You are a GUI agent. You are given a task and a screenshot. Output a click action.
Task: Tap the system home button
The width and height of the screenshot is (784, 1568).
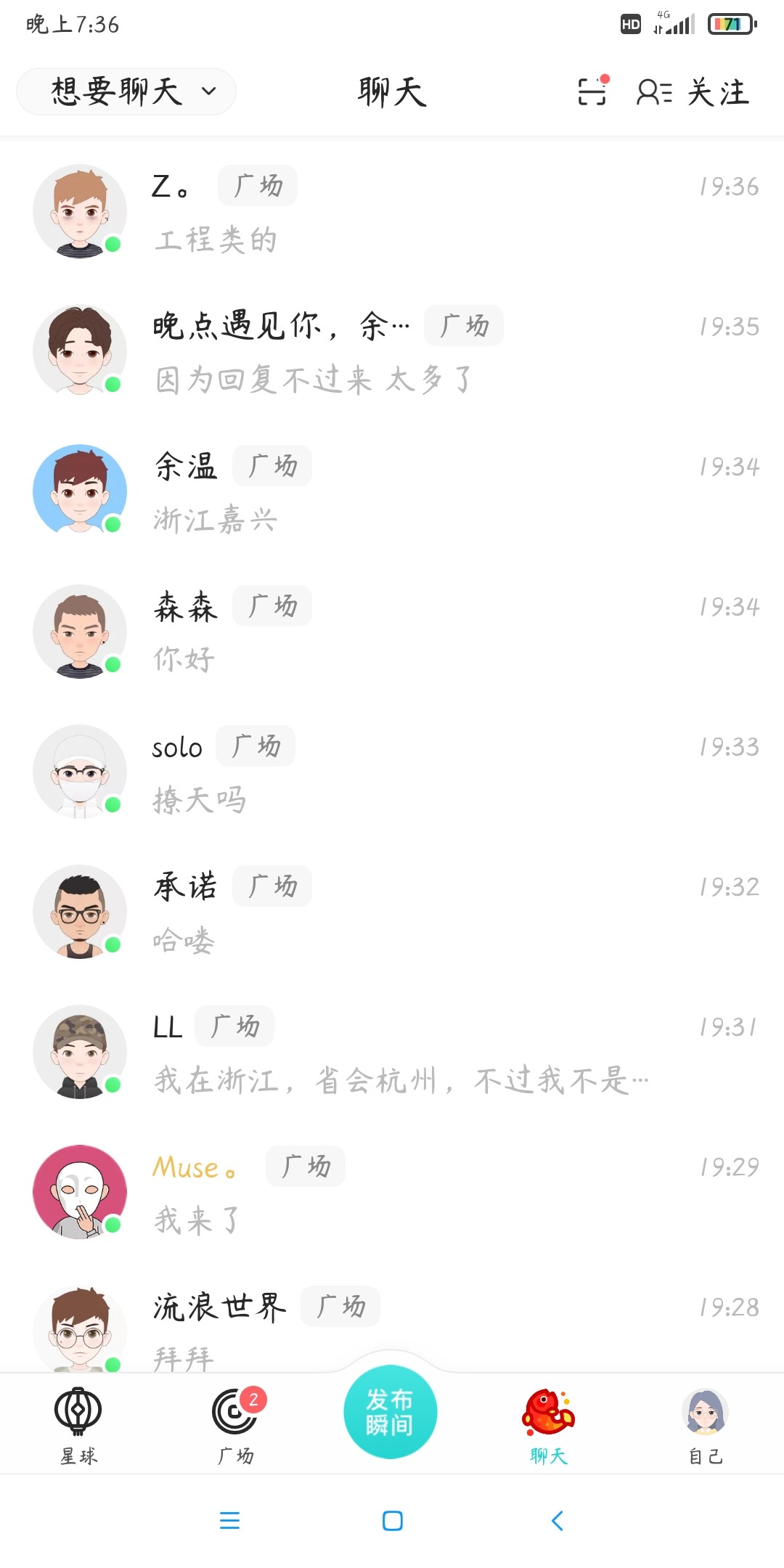pyautogui.click(x=392, y=1521)
